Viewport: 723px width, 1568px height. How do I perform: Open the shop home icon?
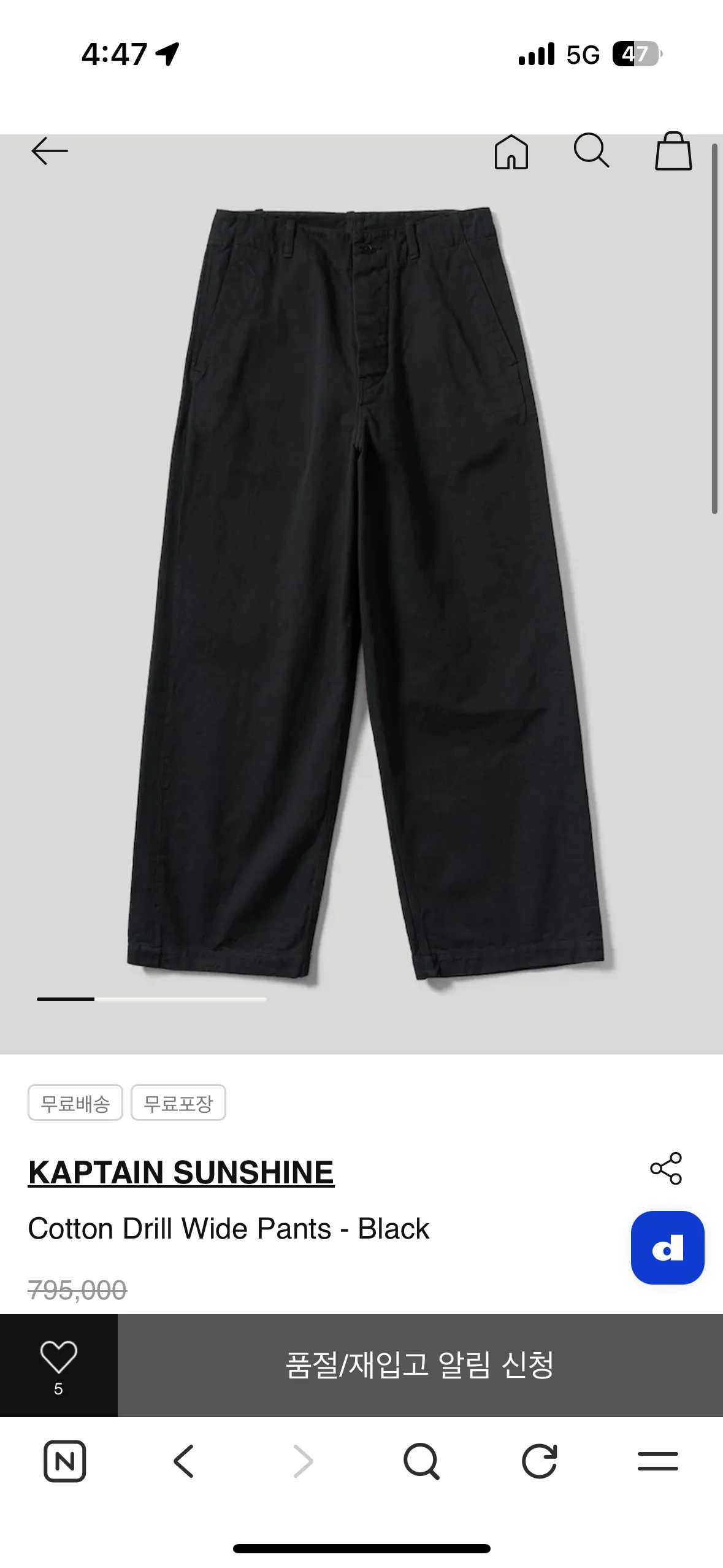pyautogui.click(x=511, y=152)
